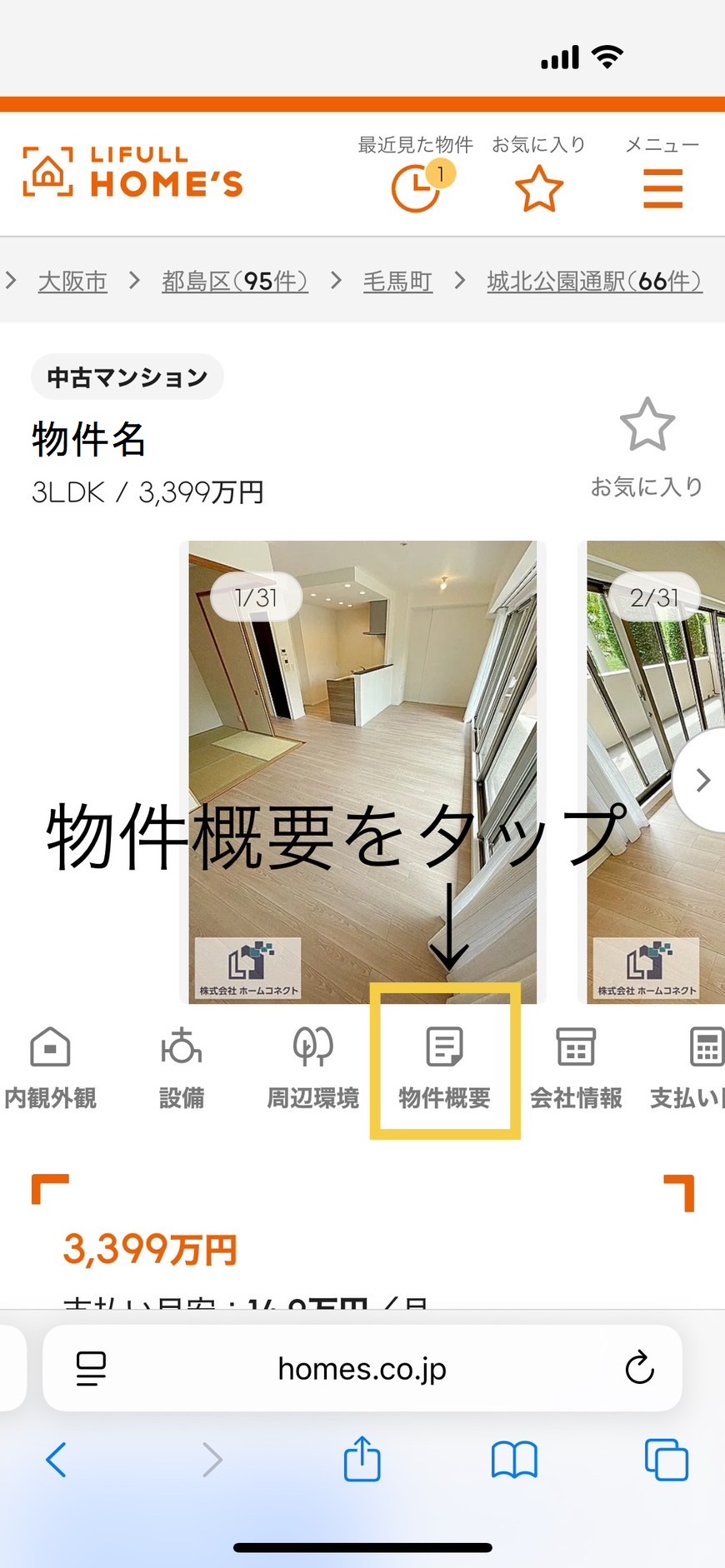
Task: Follow the 毛馬町 breadcrumb link
Action: coord(397,282)
